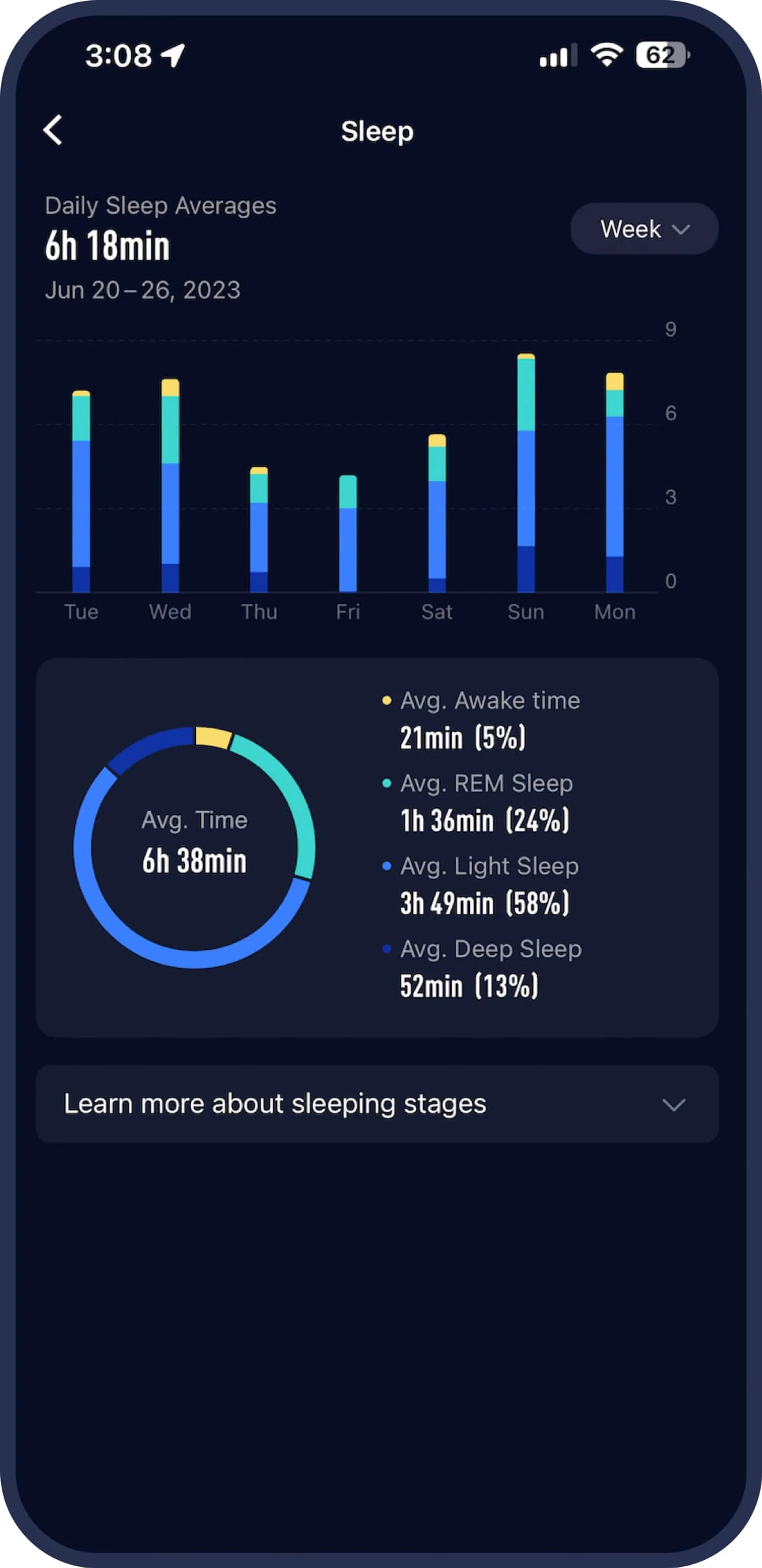The width and height of the screenshot is (762, 1568).
Task: Select the Fri bar in the chart
Action: pyautogui.click(x=348, y=534)
